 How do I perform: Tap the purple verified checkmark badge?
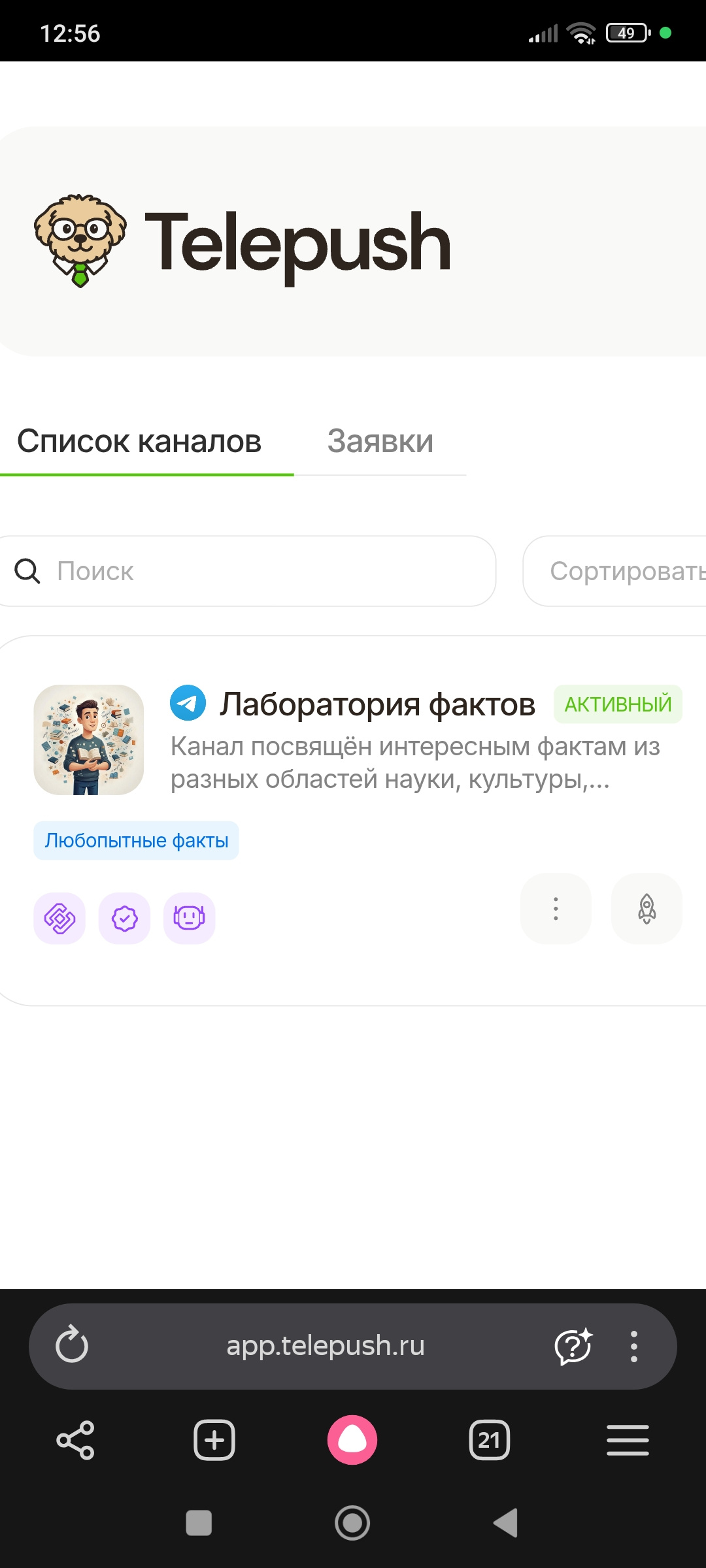pyautogui.click(x=124, y=919)
